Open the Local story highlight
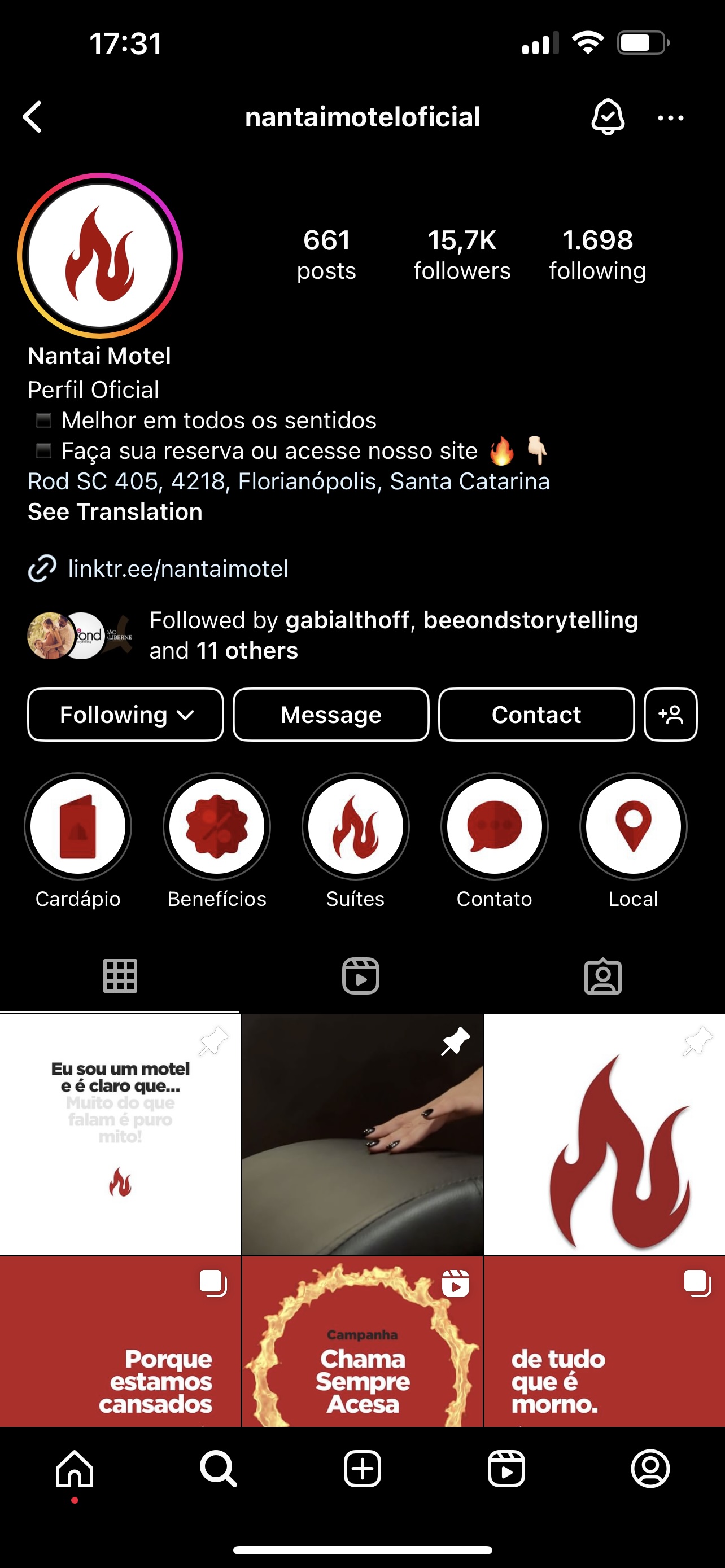This screenshot has width=725, height=1568. pos(633,826)
